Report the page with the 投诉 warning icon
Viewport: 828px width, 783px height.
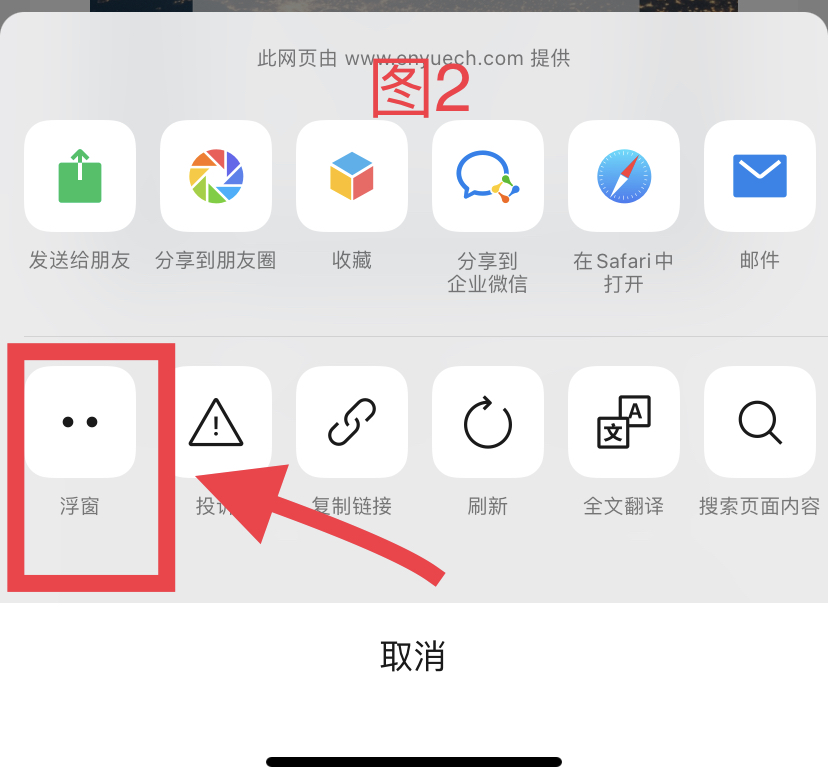[x=216, y=422]
